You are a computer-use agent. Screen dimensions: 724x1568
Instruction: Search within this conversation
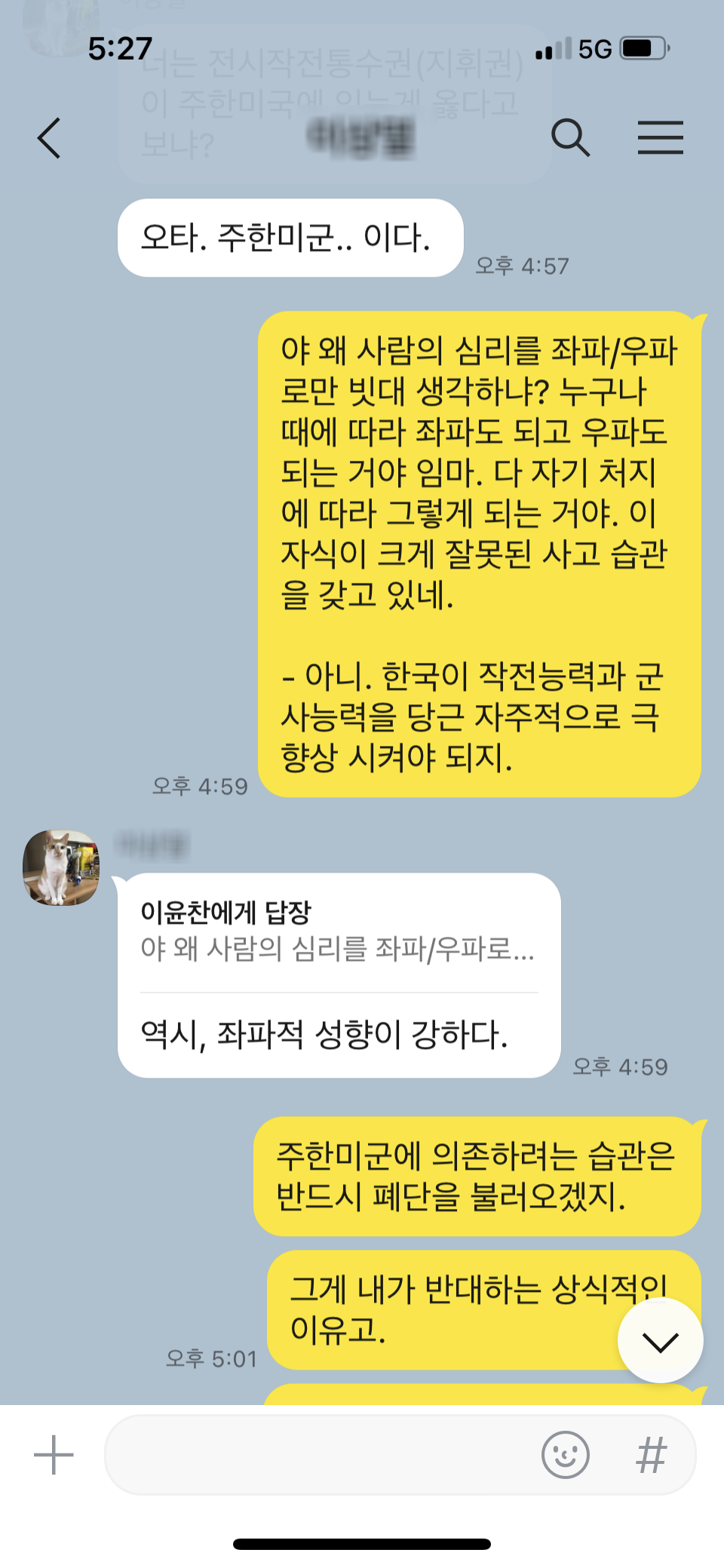pos(570,138)
